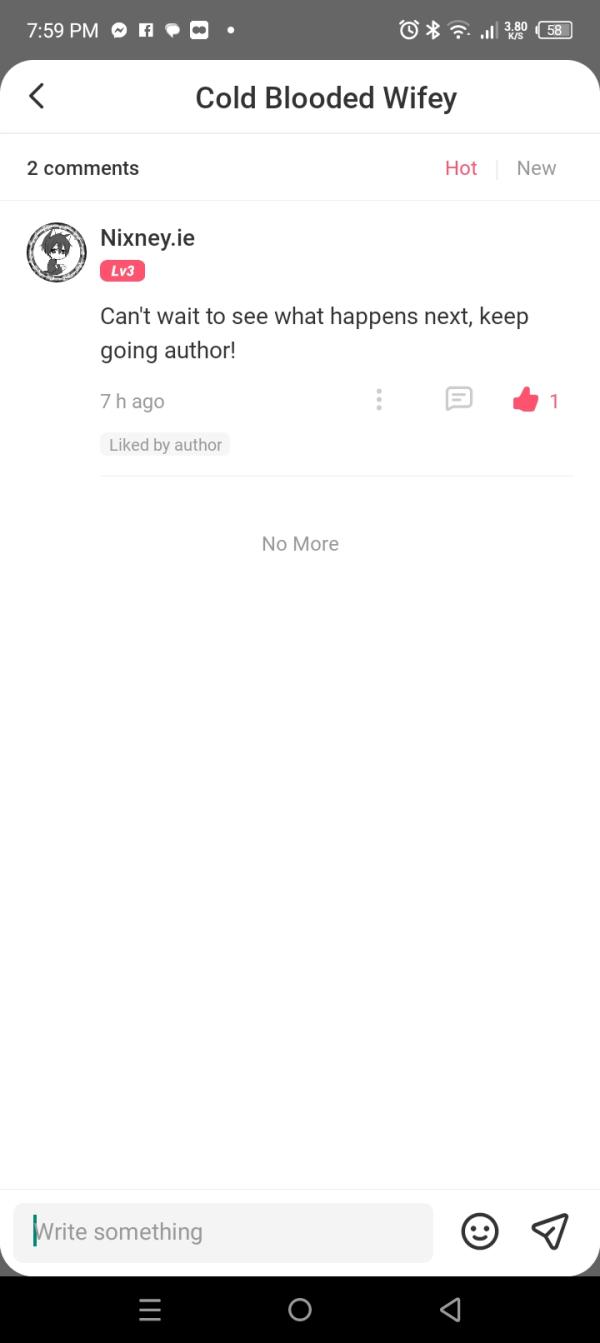Viewport: 600px width, 1343px height.
Task: Switch to the Hot comments tab
Action: click(461, 168)
